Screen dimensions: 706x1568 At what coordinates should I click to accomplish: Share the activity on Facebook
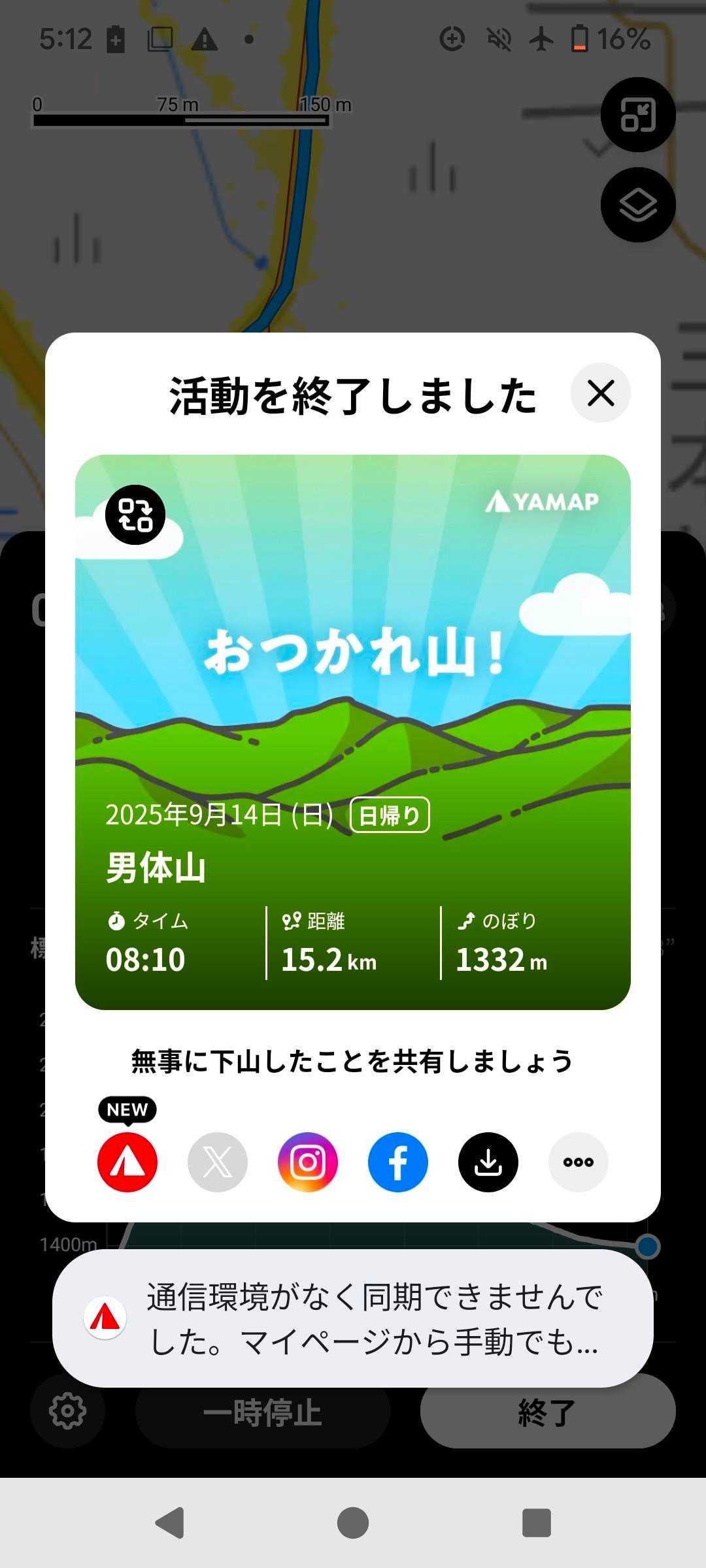(x=398, y=1162)
